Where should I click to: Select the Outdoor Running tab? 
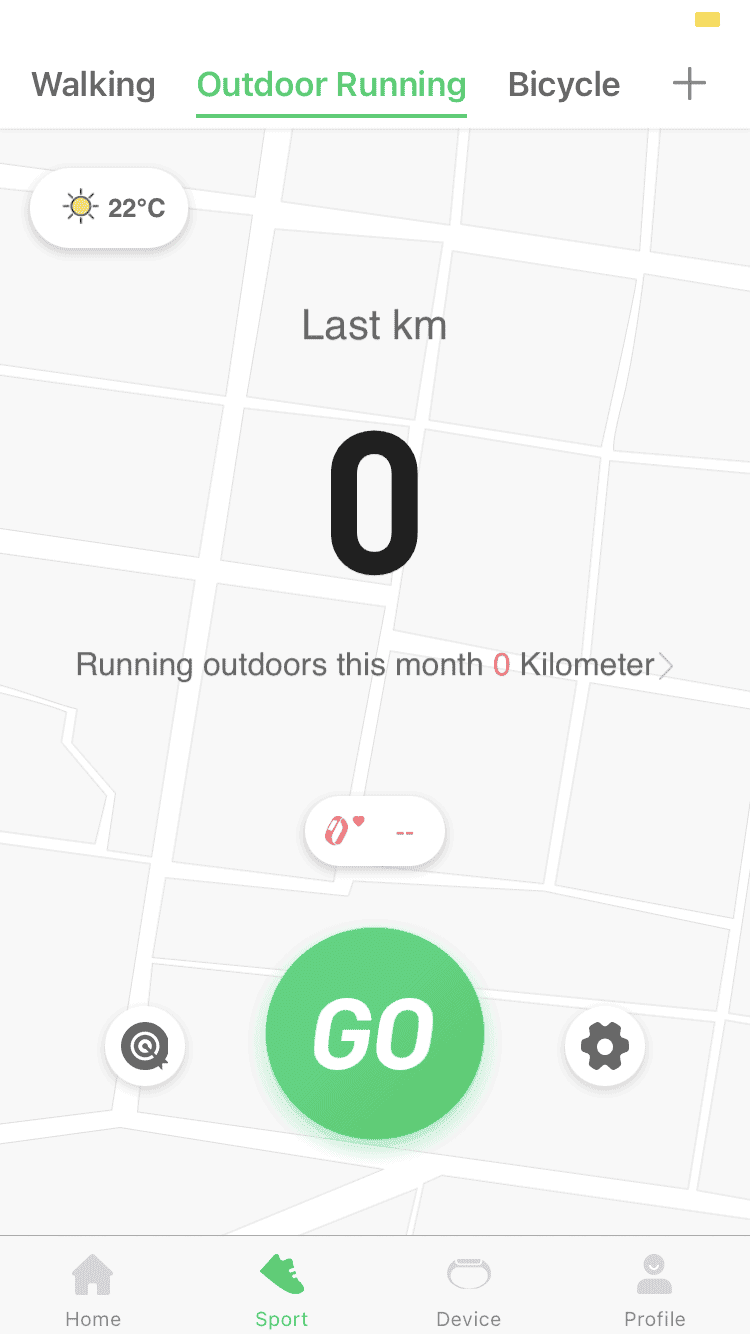tap(331, 85)
